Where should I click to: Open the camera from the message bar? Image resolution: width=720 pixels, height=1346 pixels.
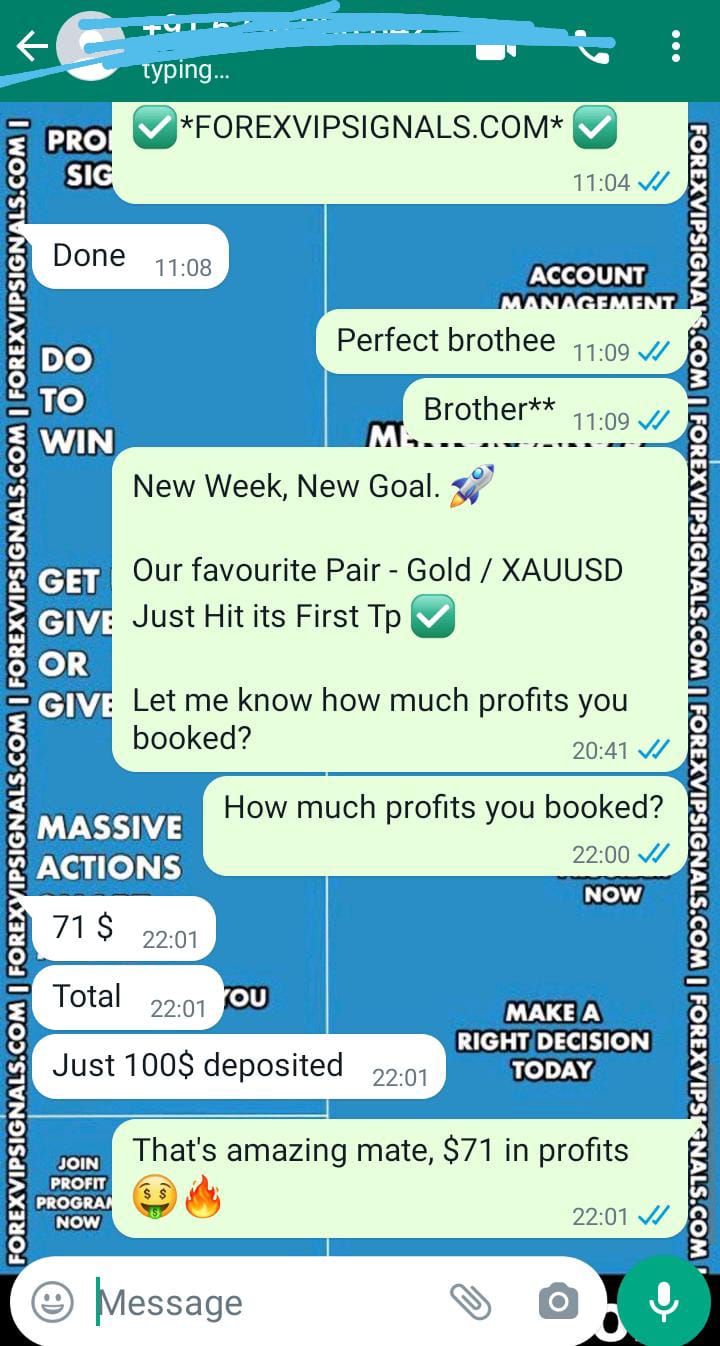(x=558, y=1302)
